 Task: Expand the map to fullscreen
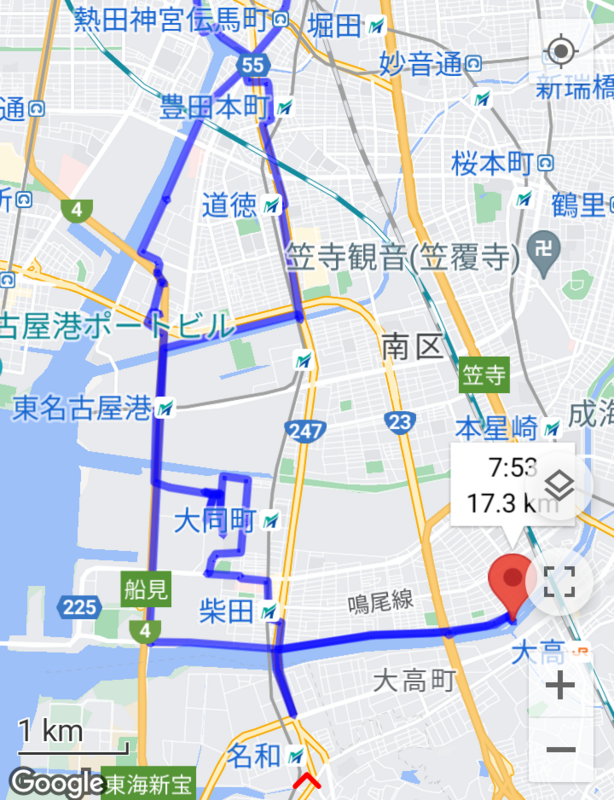[559, 581]
